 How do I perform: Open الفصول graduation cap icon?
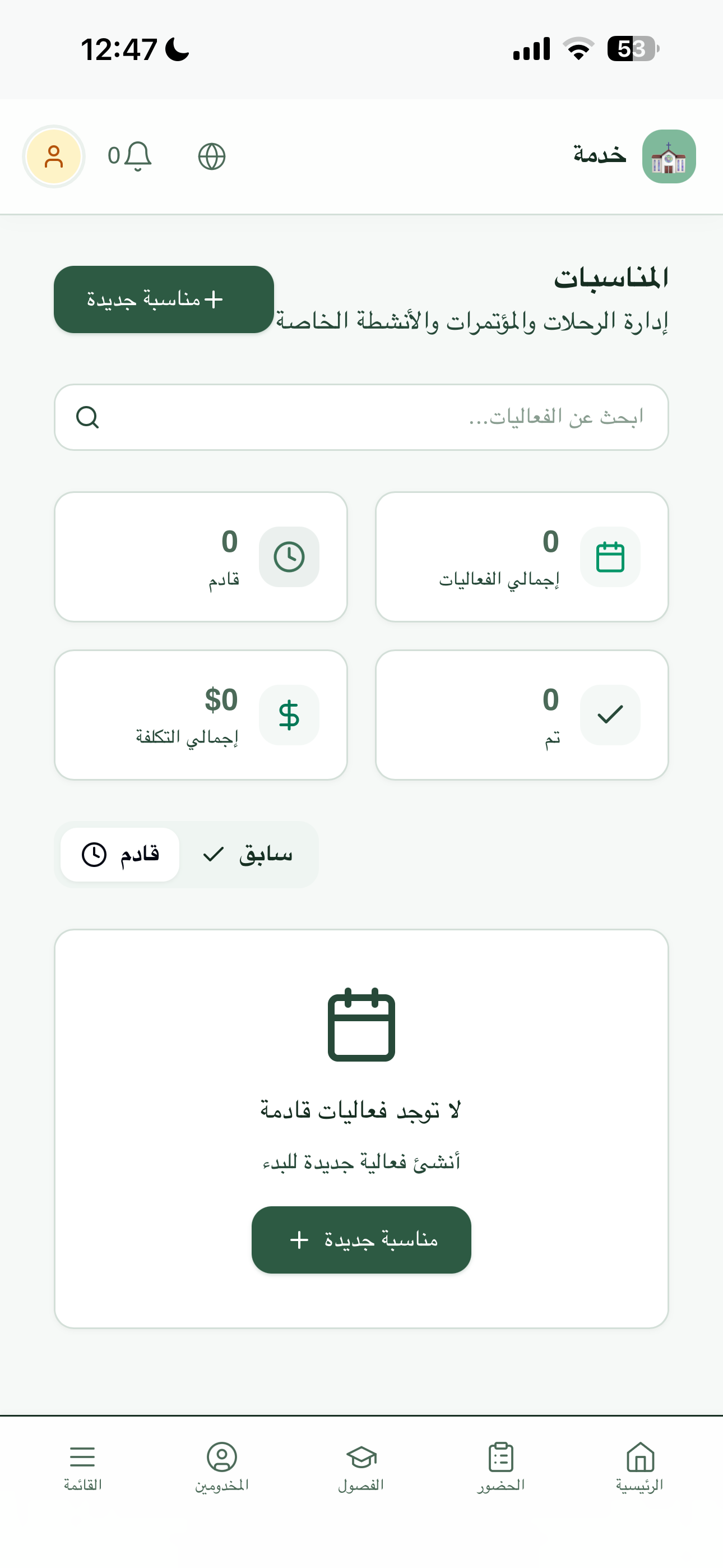(x=361, y=1467)
